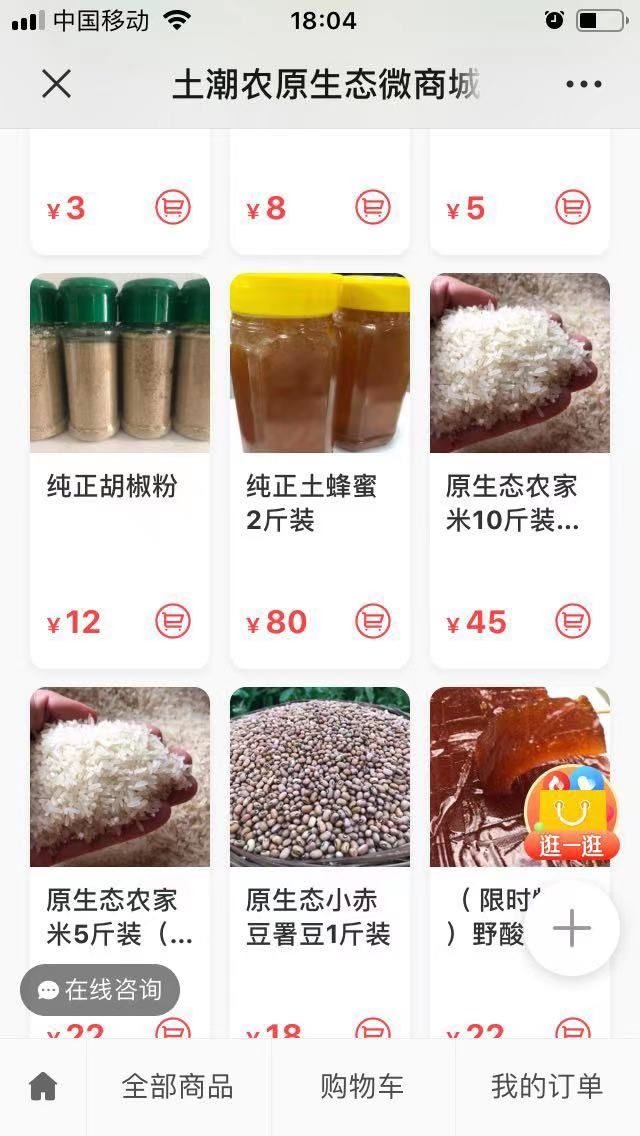The height and width of the screenshot is (1136, 640).
Task: Close the mini-program page with the X
Action: click(x=57, y=84)
